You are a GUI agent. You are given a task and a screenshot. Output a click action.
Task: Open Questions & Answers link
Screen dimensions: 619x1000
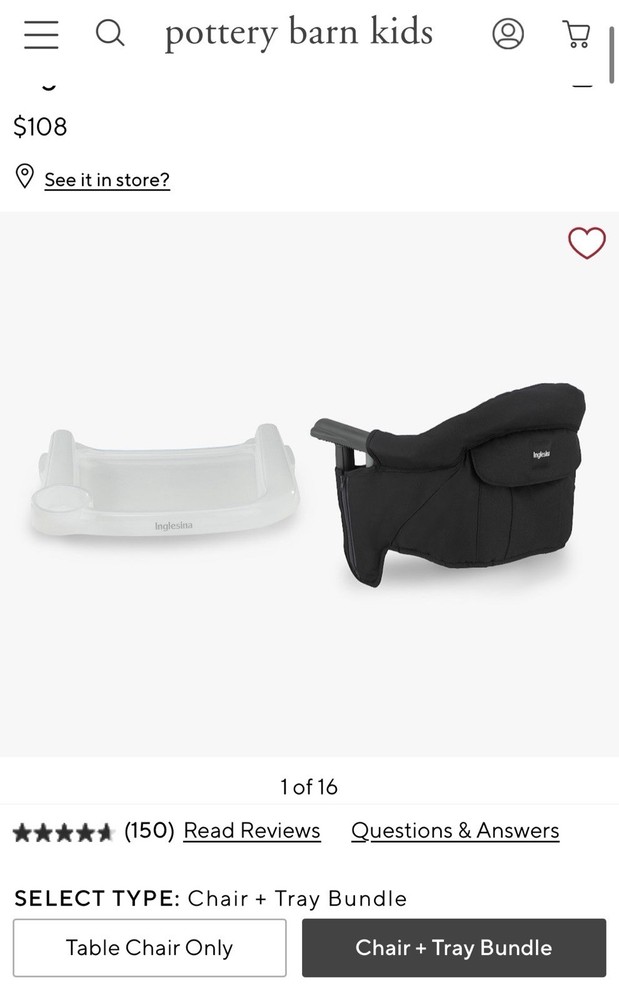455,831
